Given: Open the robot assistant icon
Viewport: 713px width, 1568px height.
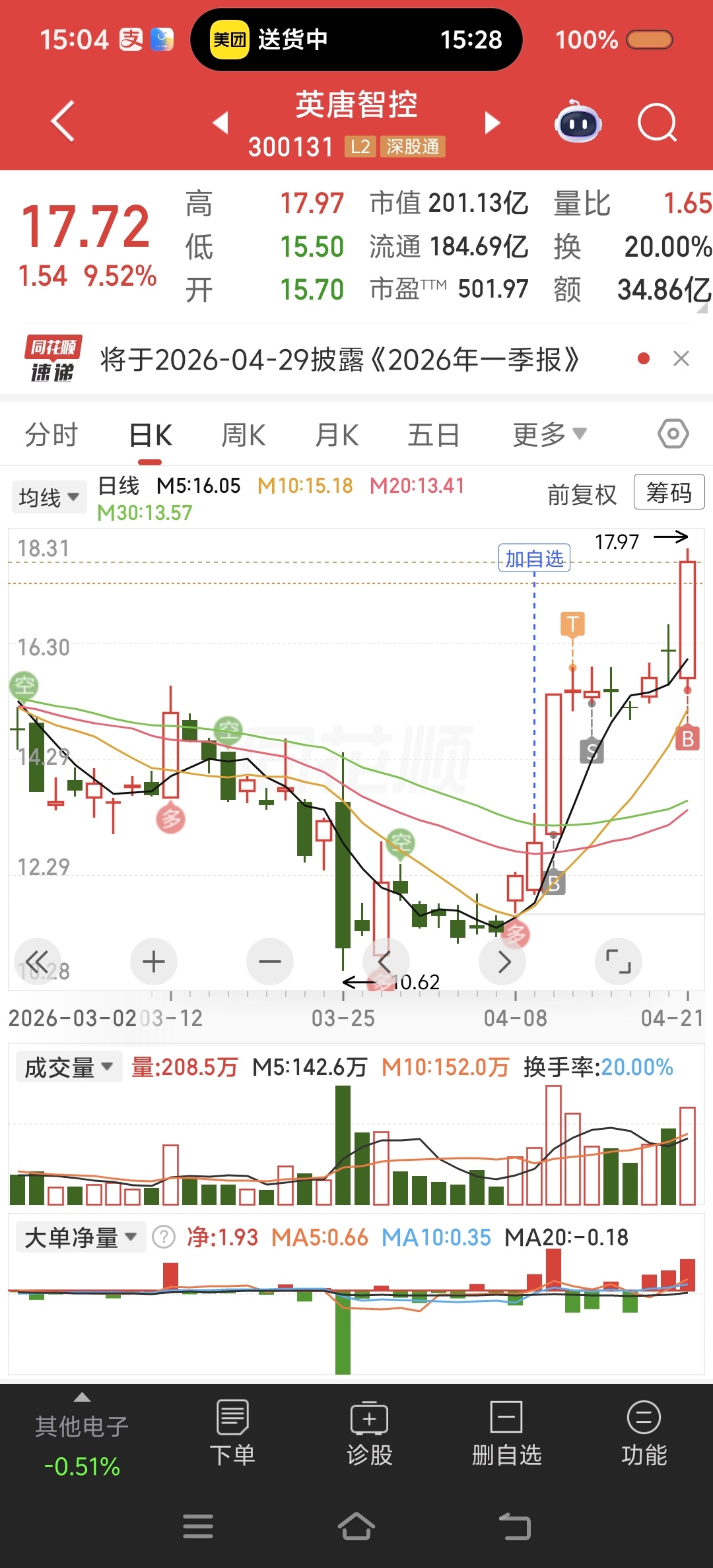Looking at the screenshot, I should (578, 123).
